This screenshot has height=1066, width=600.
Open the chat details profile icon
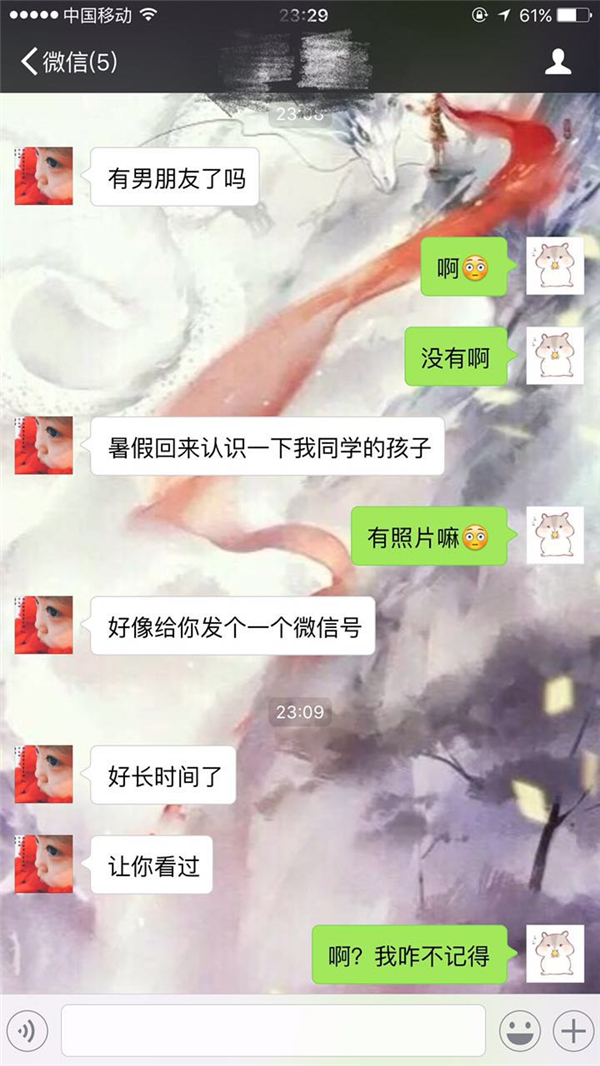(557, 62)
